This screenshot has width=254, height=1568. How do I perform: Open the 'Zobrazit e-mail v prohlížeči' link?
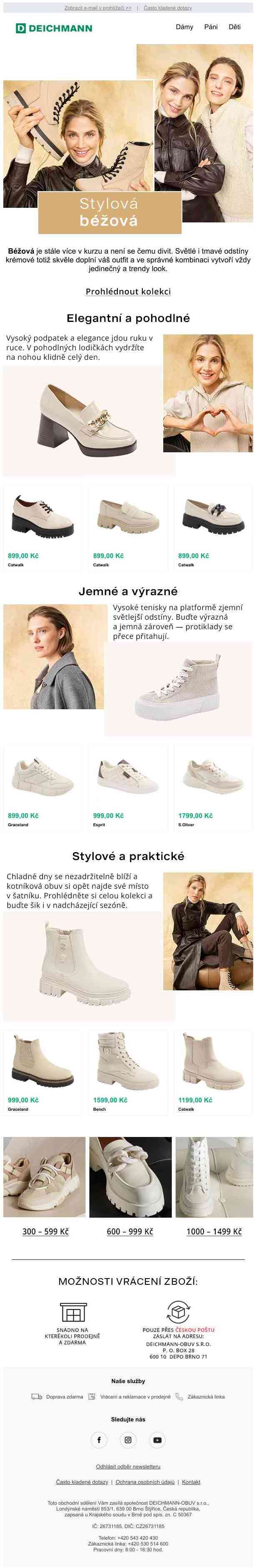pyautogui.click(x=97, y=8)
